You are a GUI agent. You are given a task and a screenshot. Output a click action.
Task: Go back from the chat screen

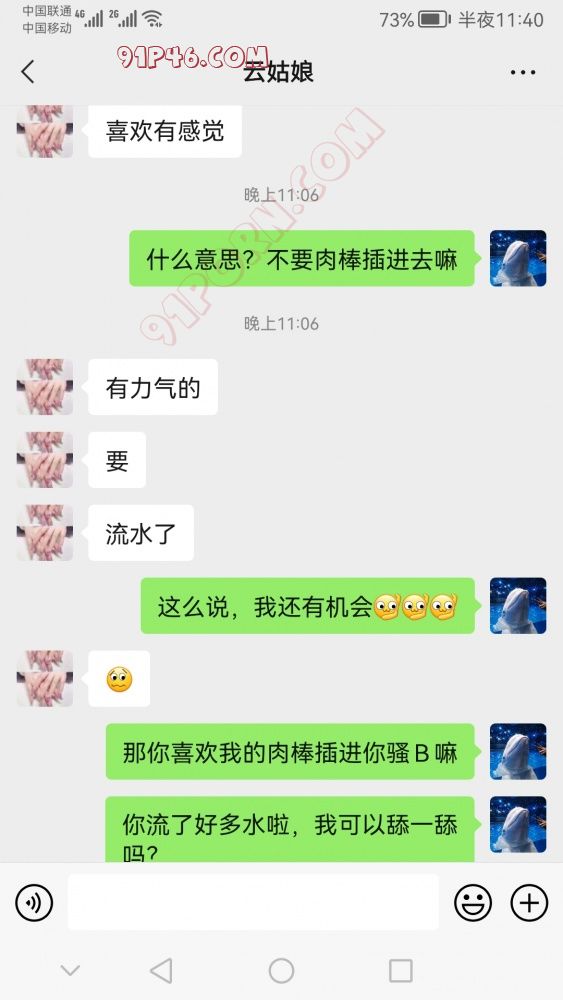pyautogui.click(x=27, y=72)
